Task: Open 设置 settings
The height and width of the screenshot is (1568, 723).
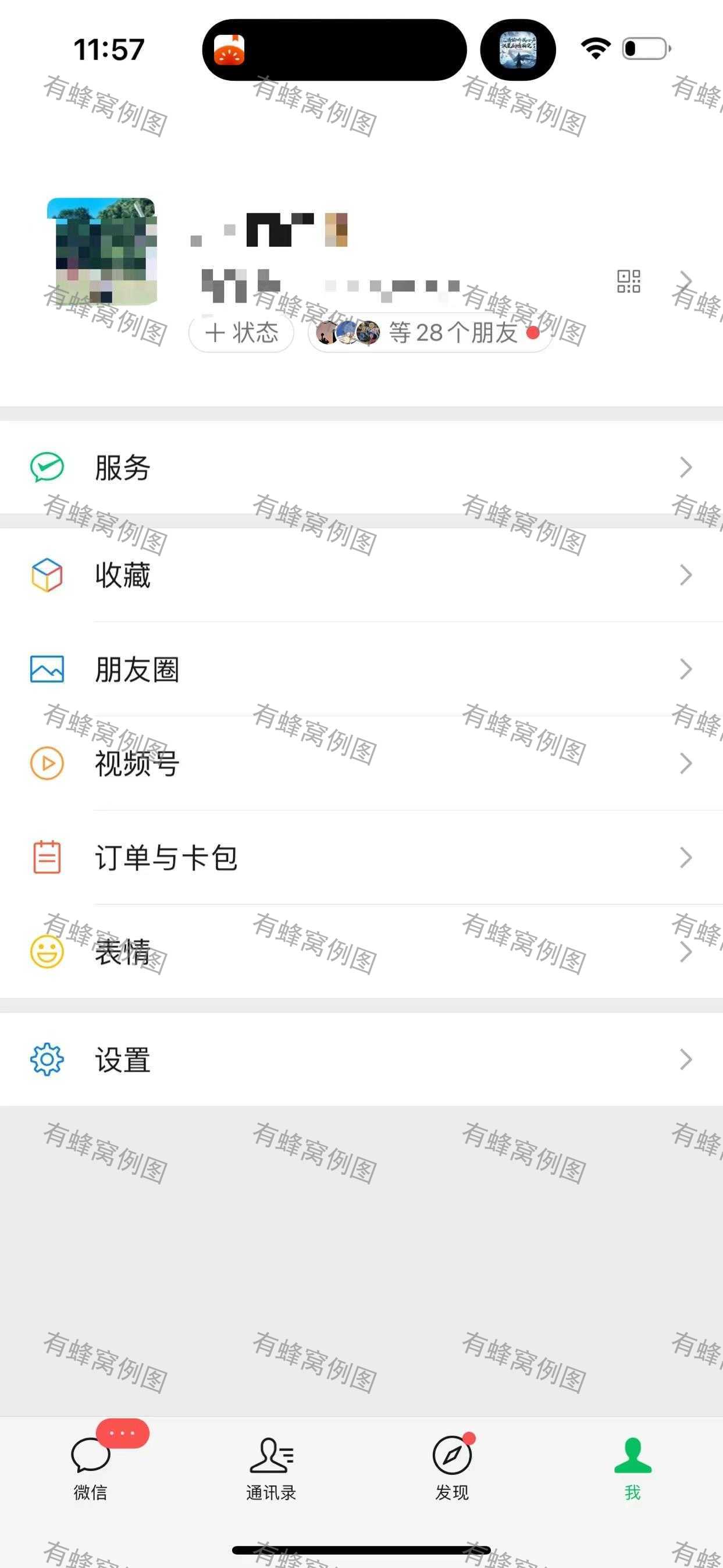Action: click(362, 1059)
